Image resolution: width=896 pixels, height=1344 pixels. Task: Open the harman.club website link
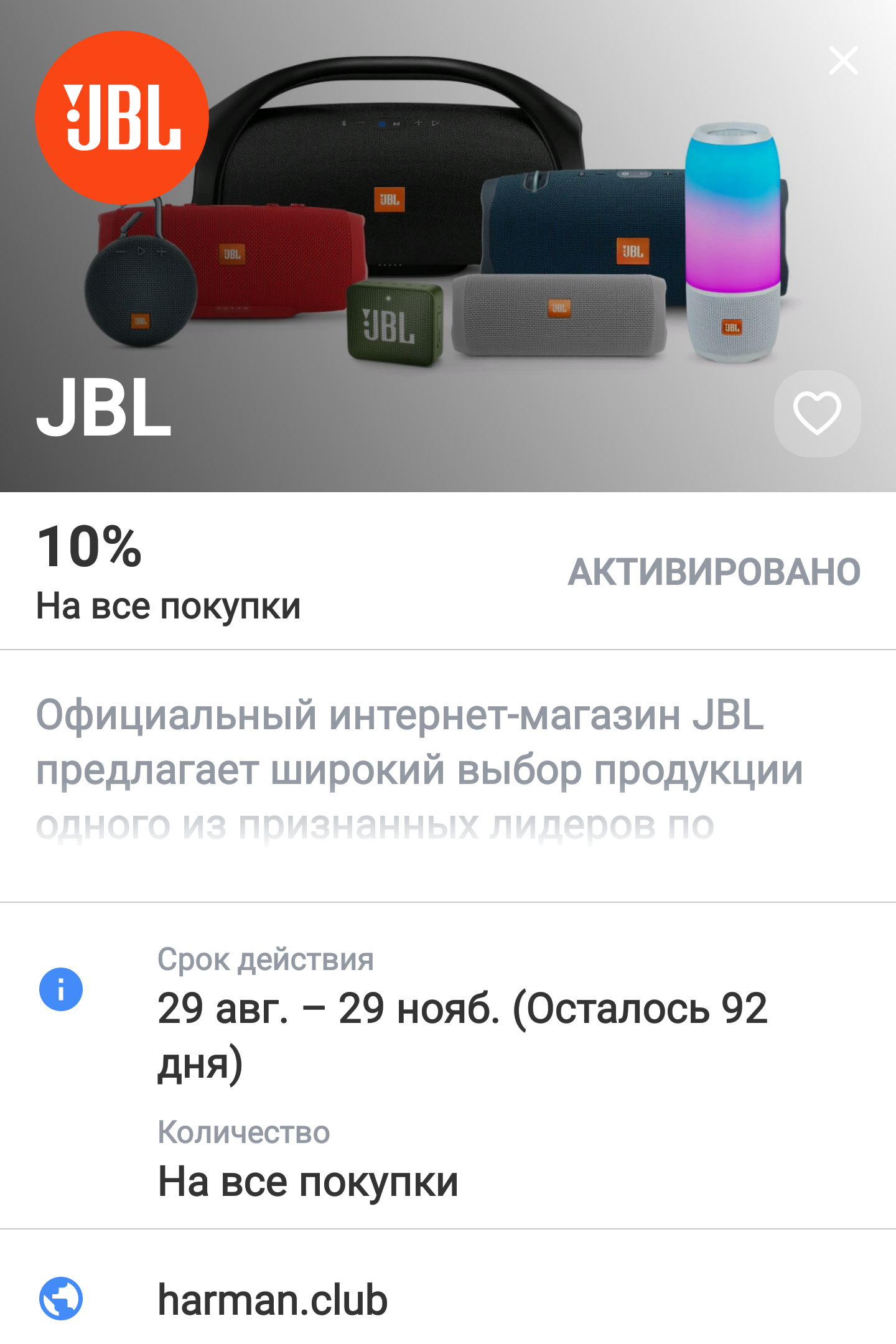(x=273, y=1299)
